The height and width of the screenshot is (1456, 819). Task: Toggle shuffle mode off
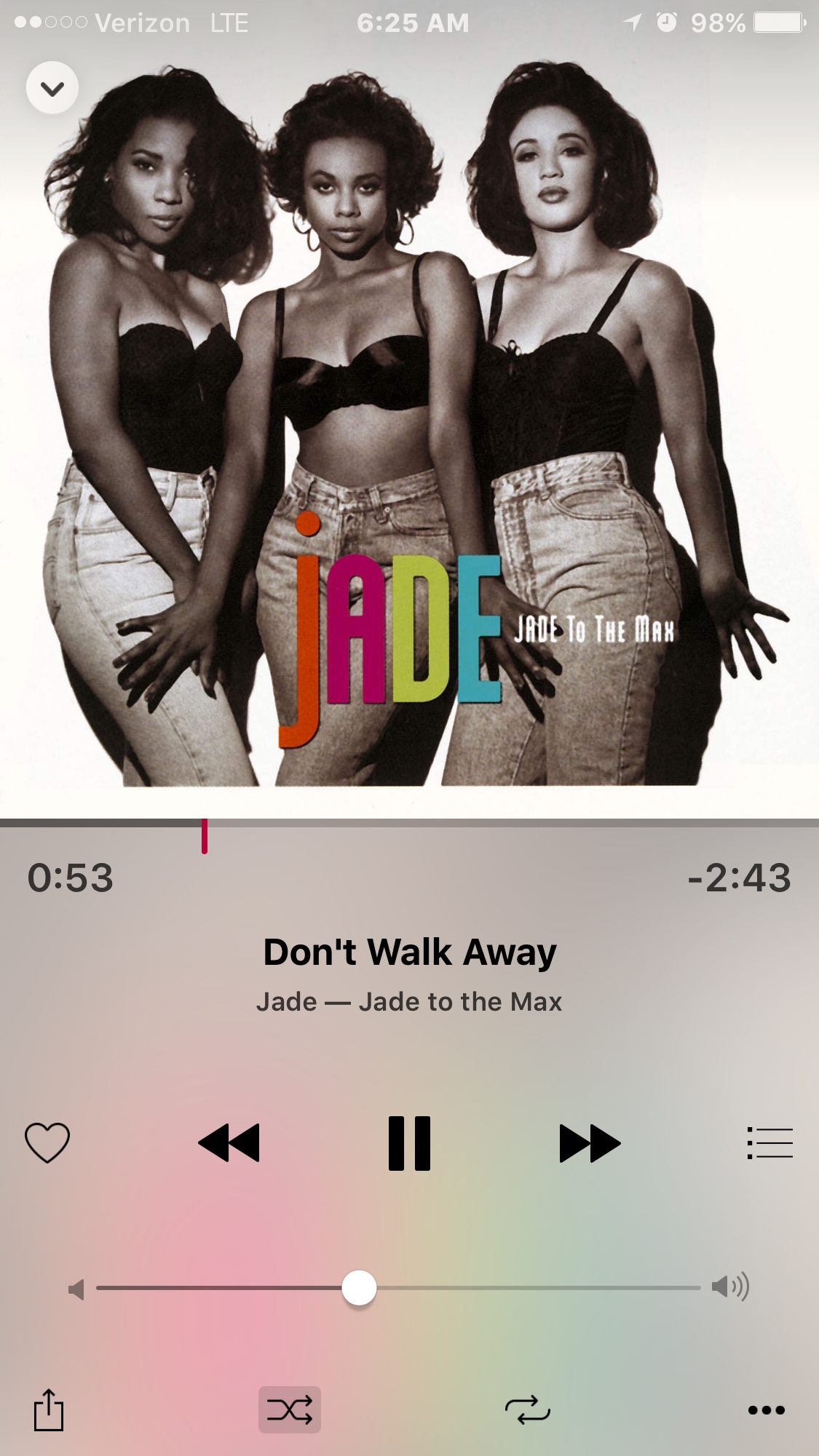(x=290, y=1410)
